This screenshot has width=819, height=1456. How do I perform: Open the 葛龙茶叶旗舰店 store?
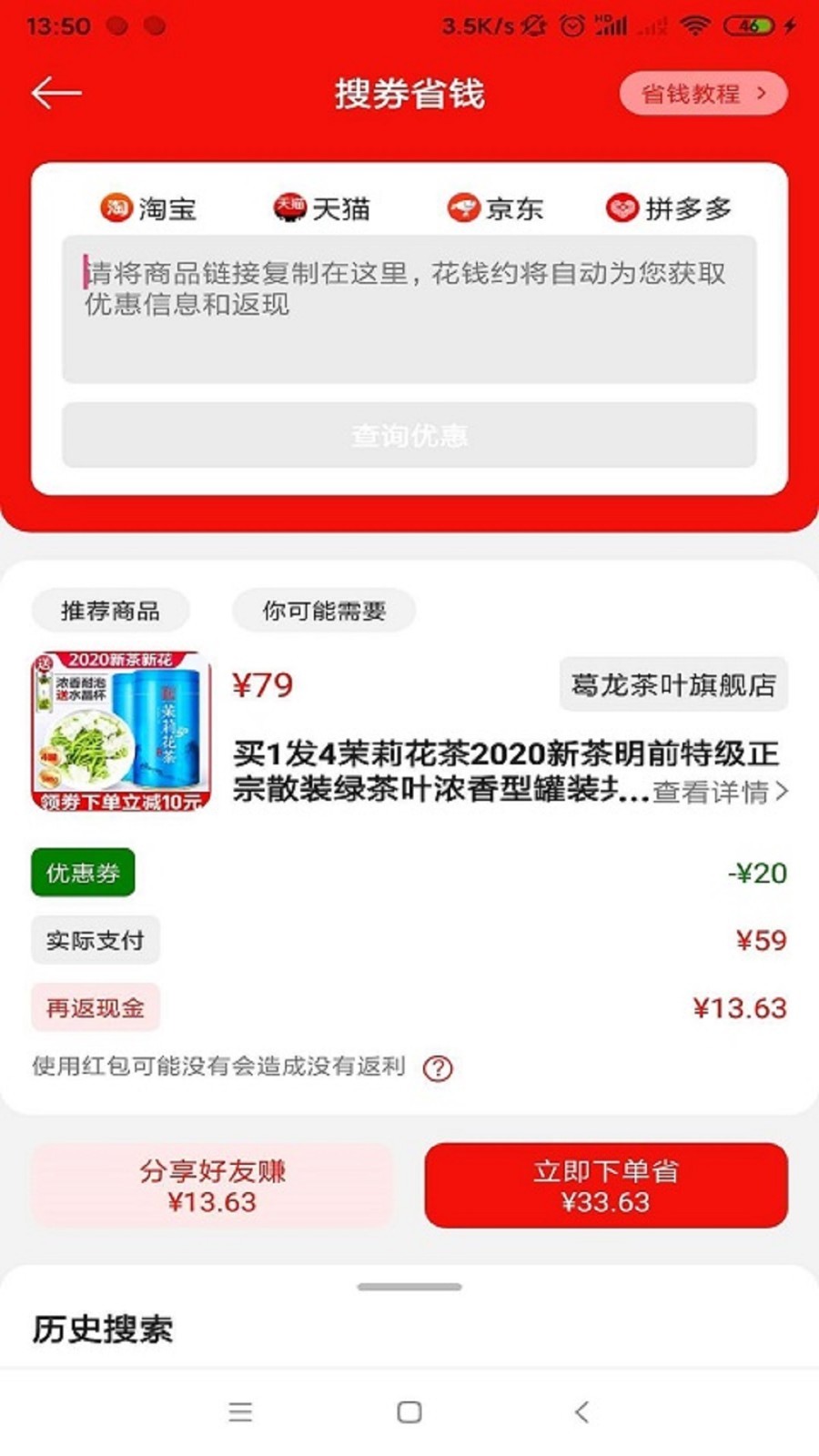pos(673,684)
